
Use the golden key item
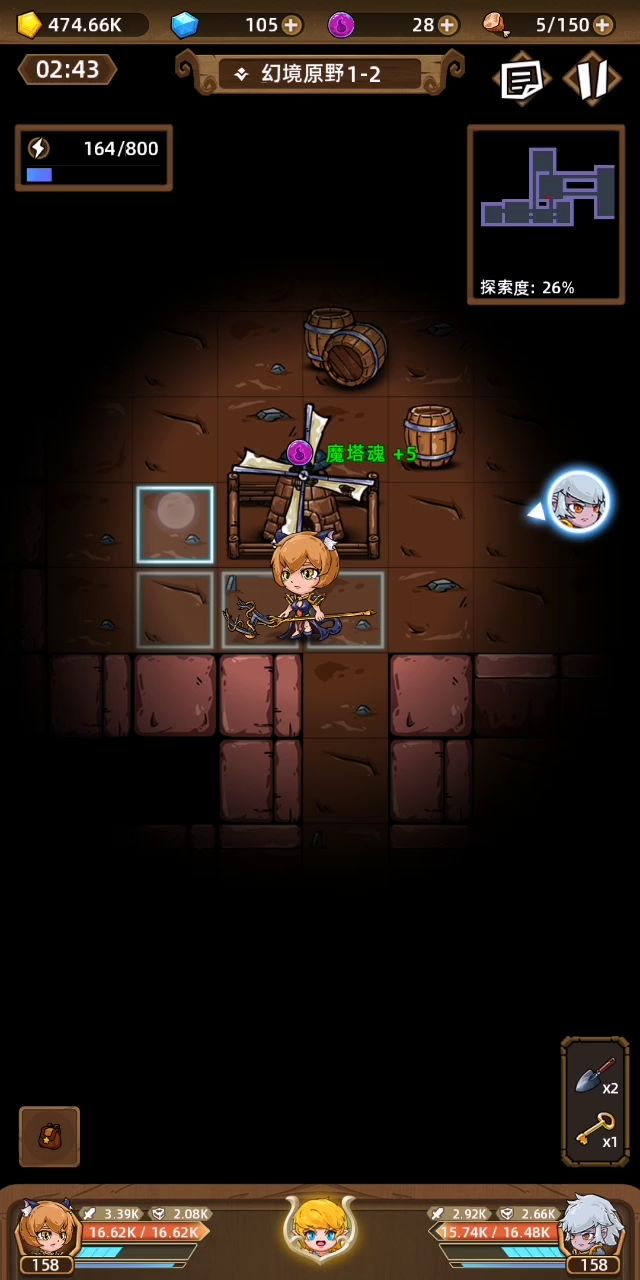tap(594, 1130)
